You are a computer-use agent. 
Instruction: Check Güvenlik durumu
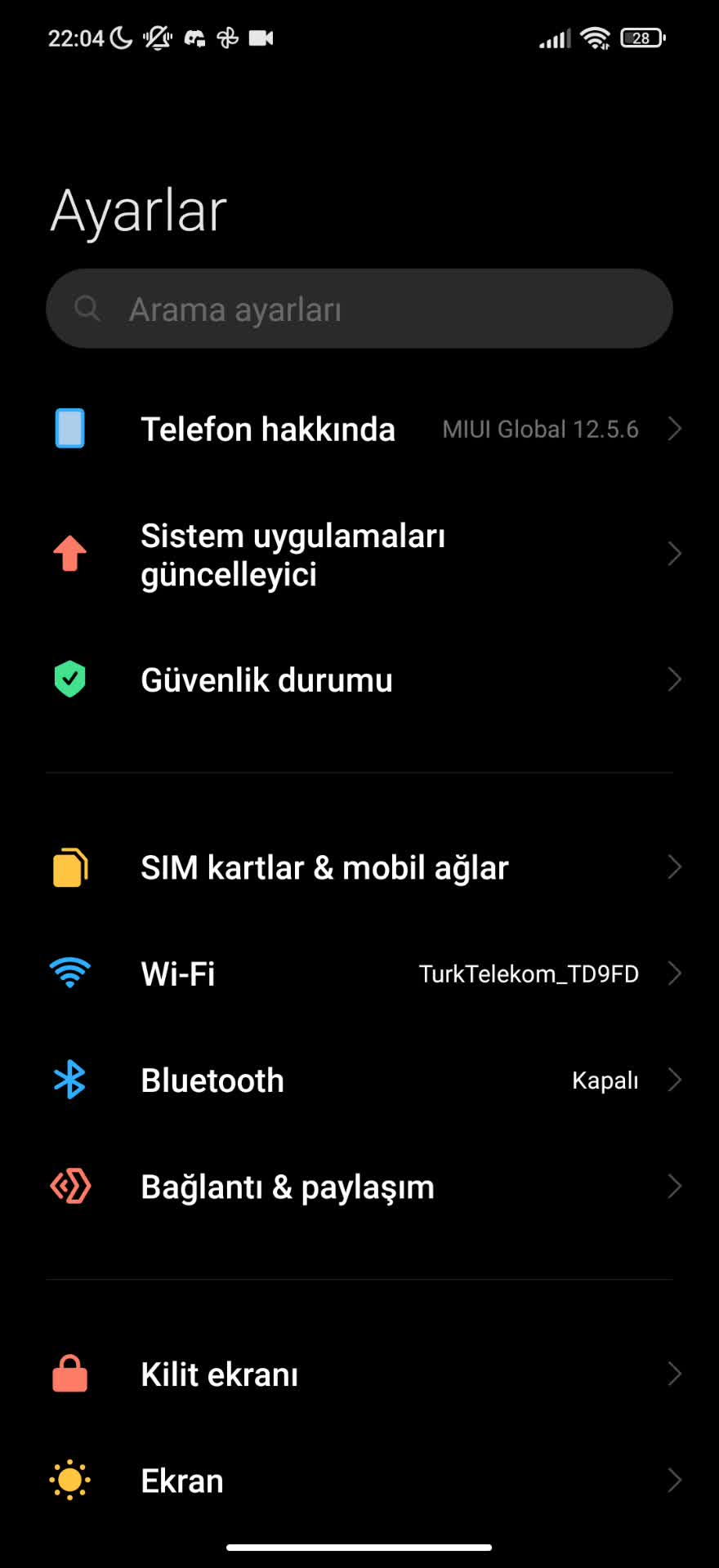(359, 679)
